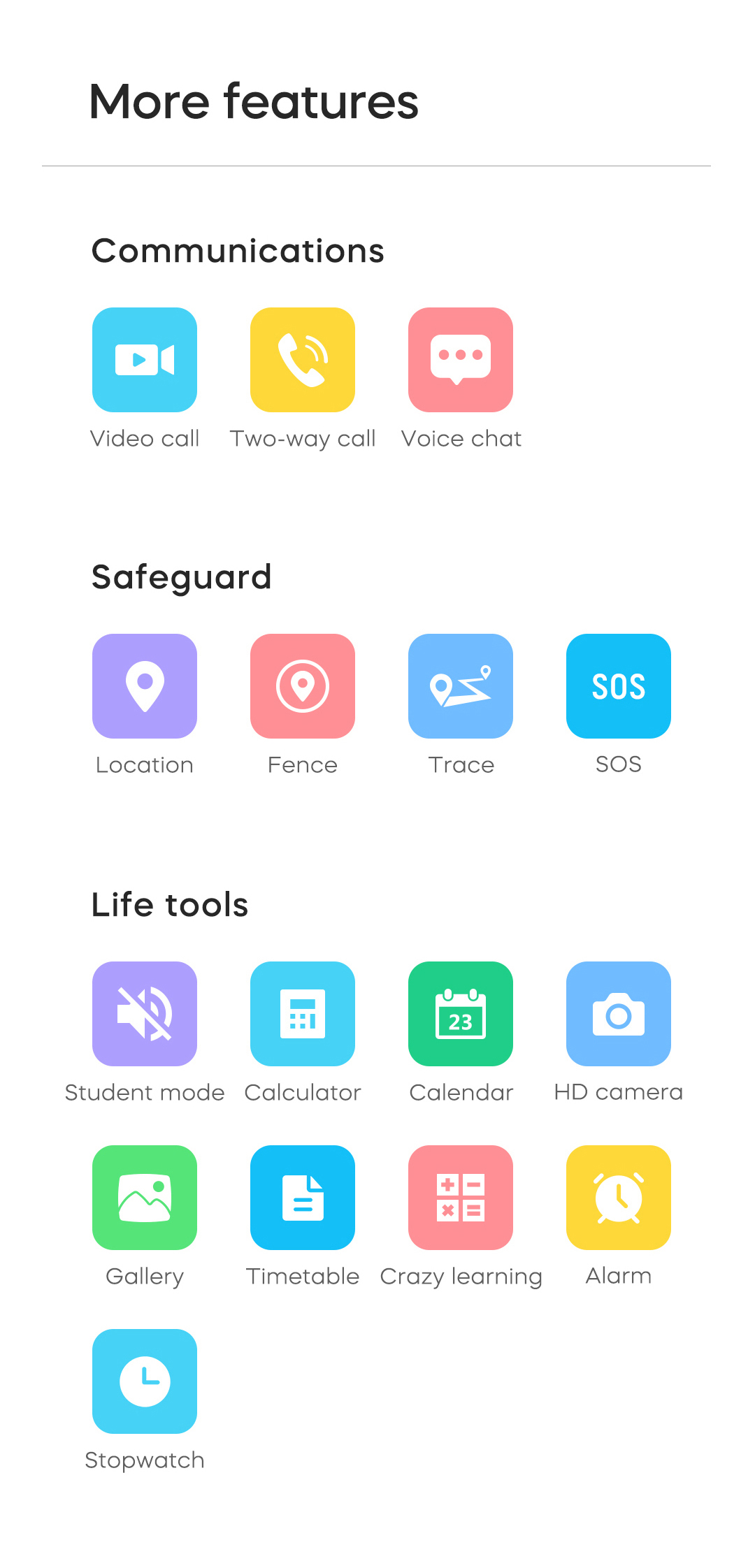
Task: Open the Alarm clock
Action: point(619,1198)
